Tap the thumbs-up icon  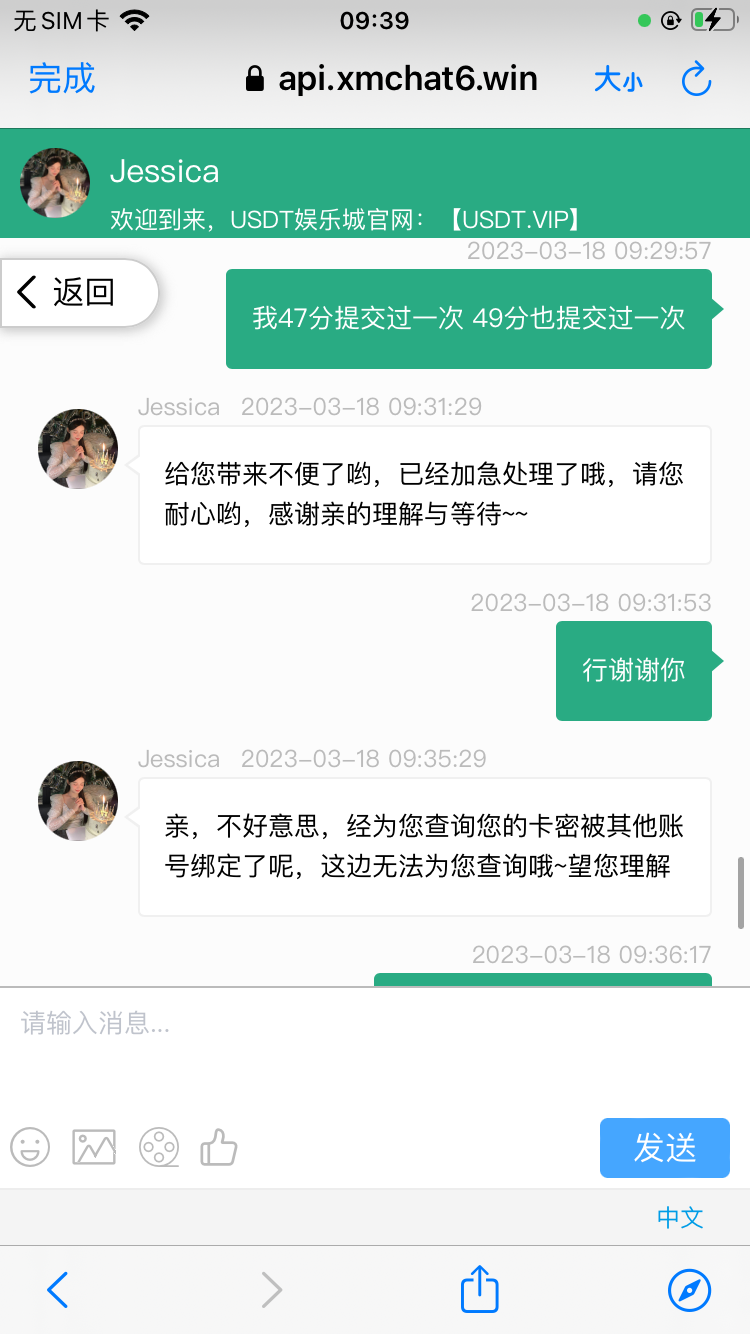[219, 1148]
